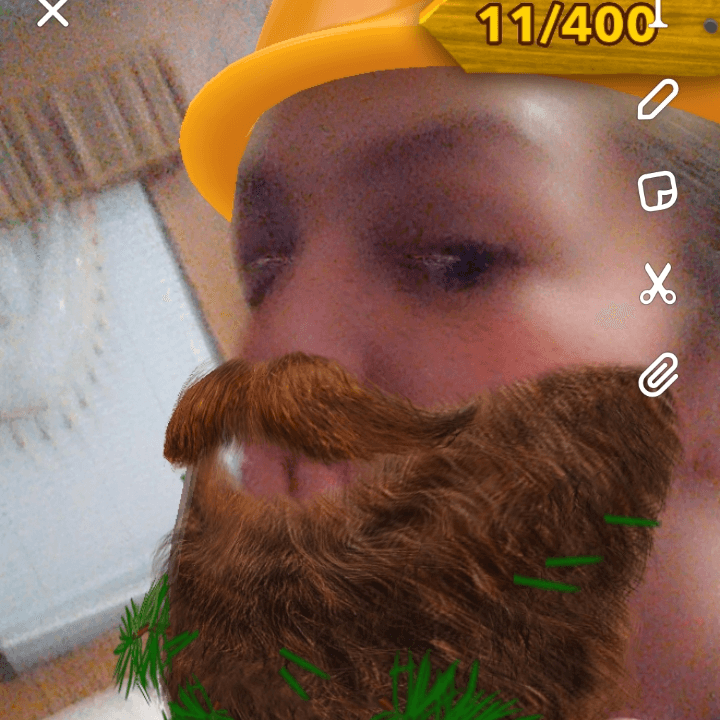Open the scissors cutout tool
Screen dimensions: 720x720
[x=657, y=284]
